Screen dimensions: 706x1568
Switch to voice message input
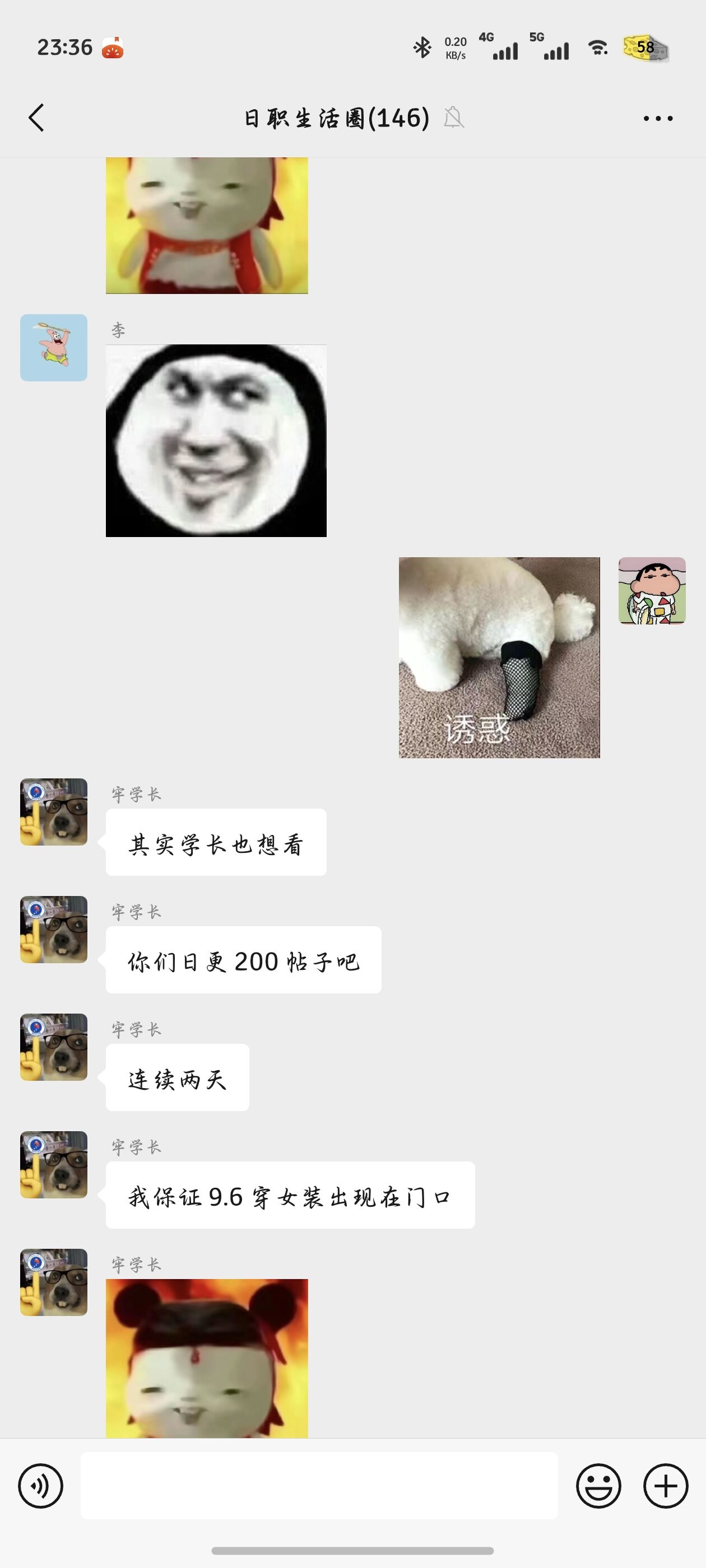pos(40,1486)
